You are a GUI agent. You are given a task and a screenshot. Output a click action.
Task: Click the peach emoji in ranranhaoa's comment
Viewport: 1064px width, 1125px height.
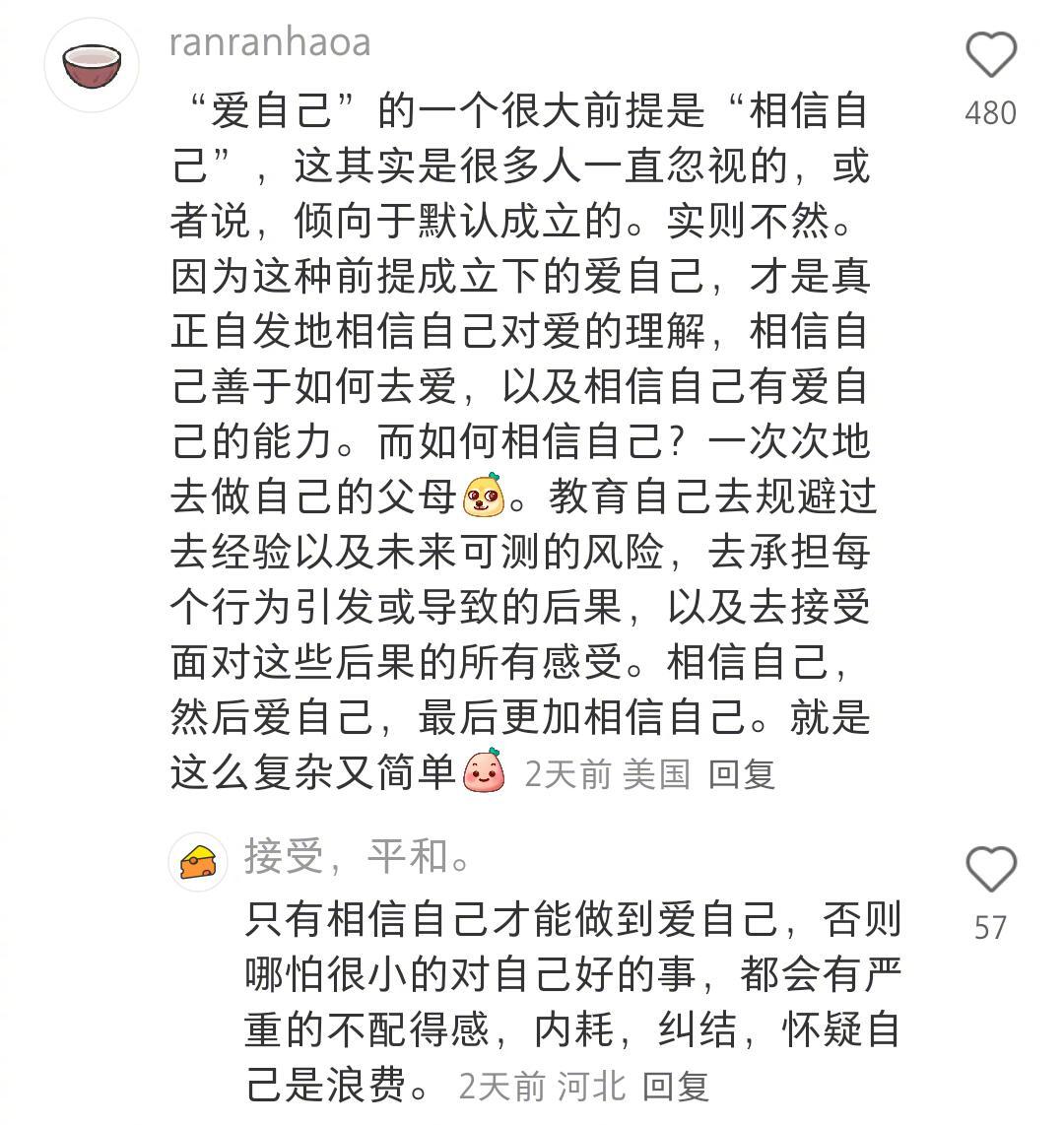click(x=484, y=773)
